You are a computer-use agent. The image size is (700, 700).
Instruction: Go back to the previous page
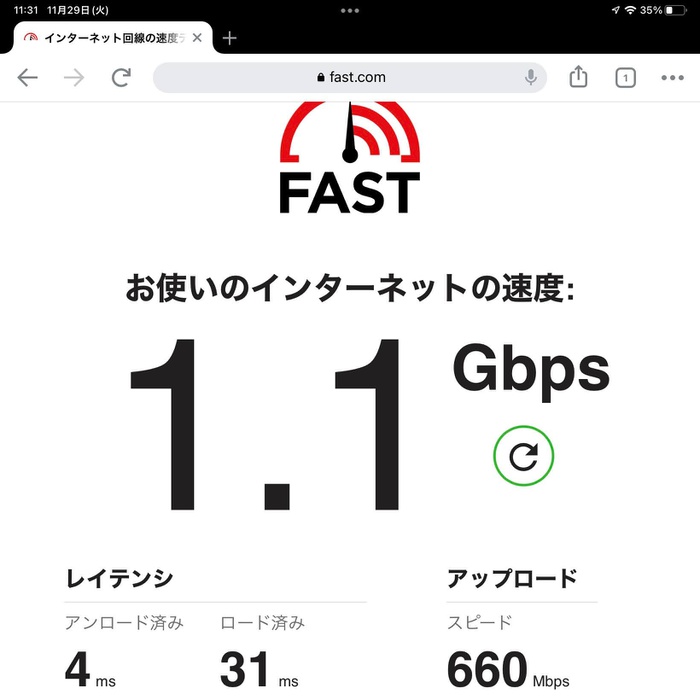click(27, 77)
